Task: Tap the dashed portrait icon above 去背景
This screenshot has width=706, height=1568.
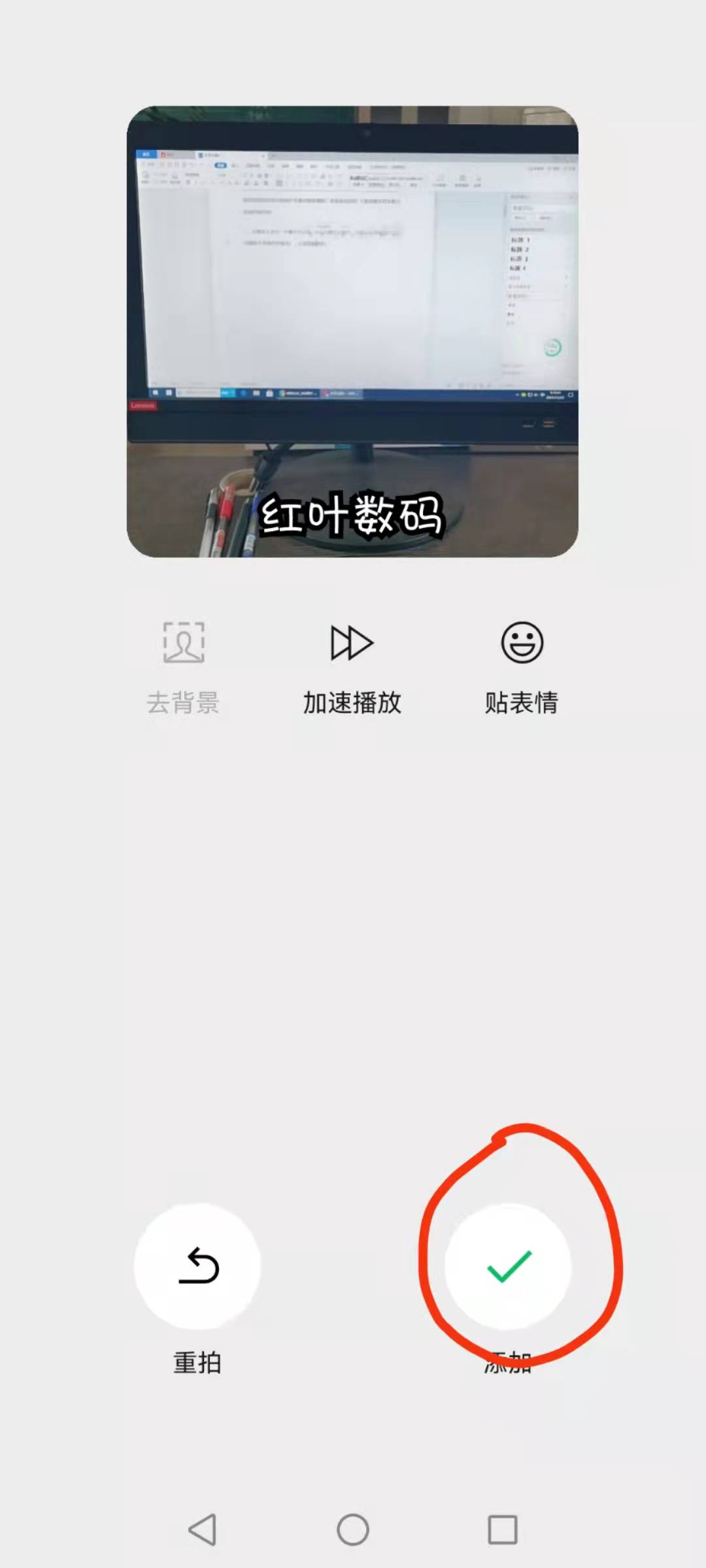Action: point(184,644)
